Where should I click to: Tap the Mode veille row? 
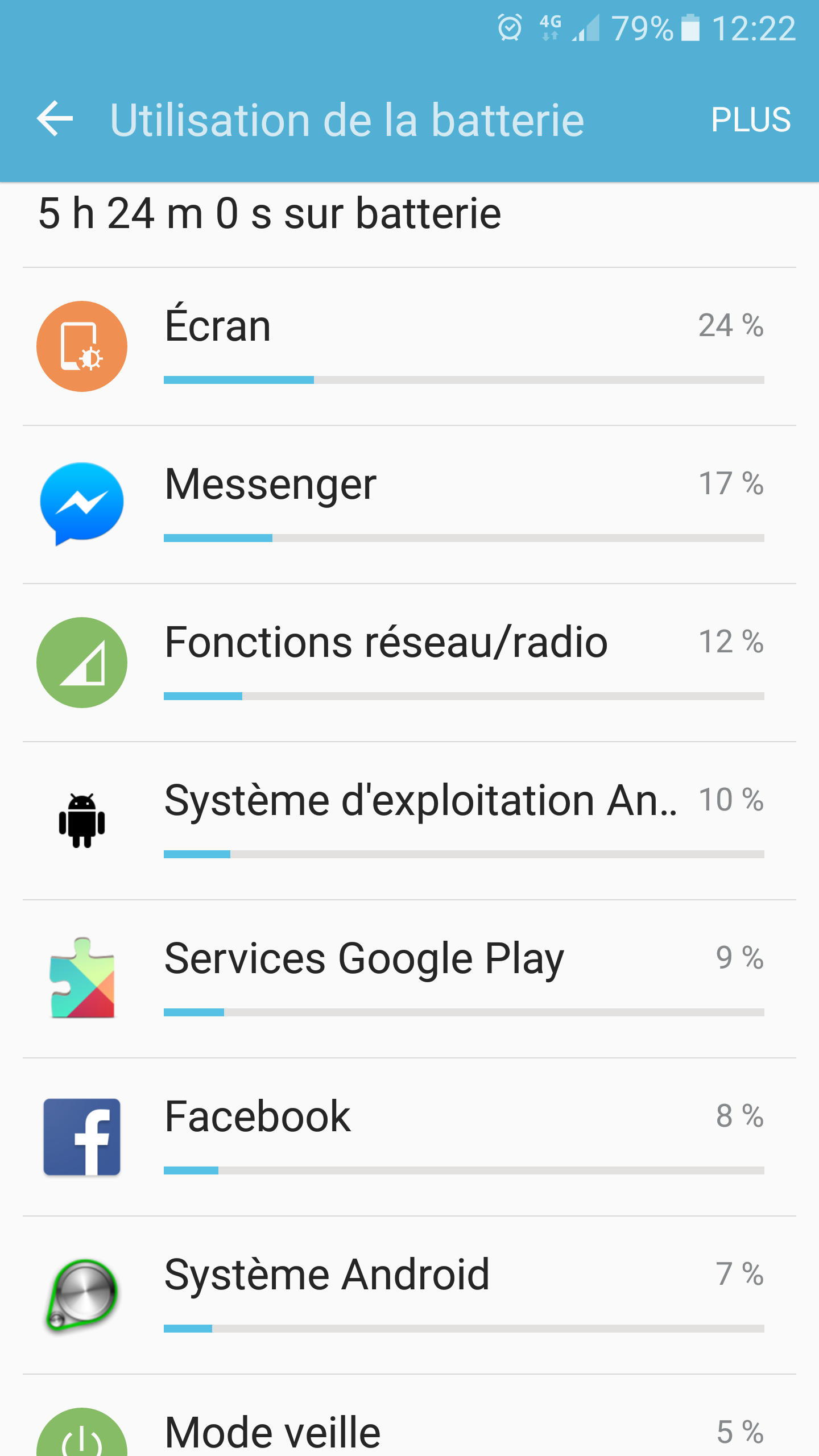[409, 1428]
